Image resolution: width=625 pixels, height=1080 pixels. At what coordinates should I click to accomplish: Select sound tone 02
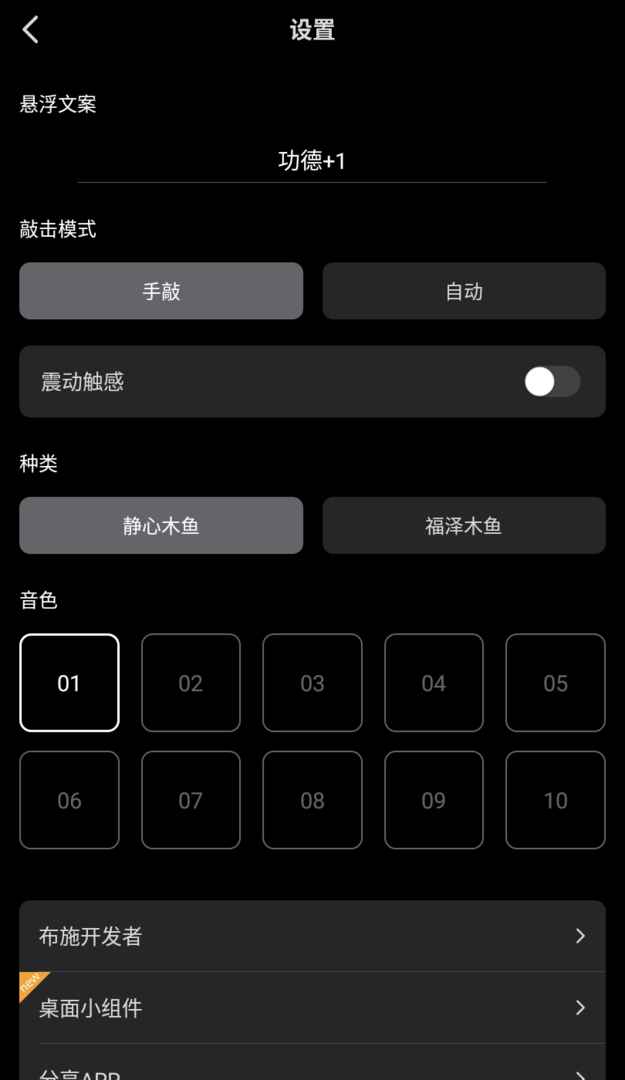click(191, 683)
